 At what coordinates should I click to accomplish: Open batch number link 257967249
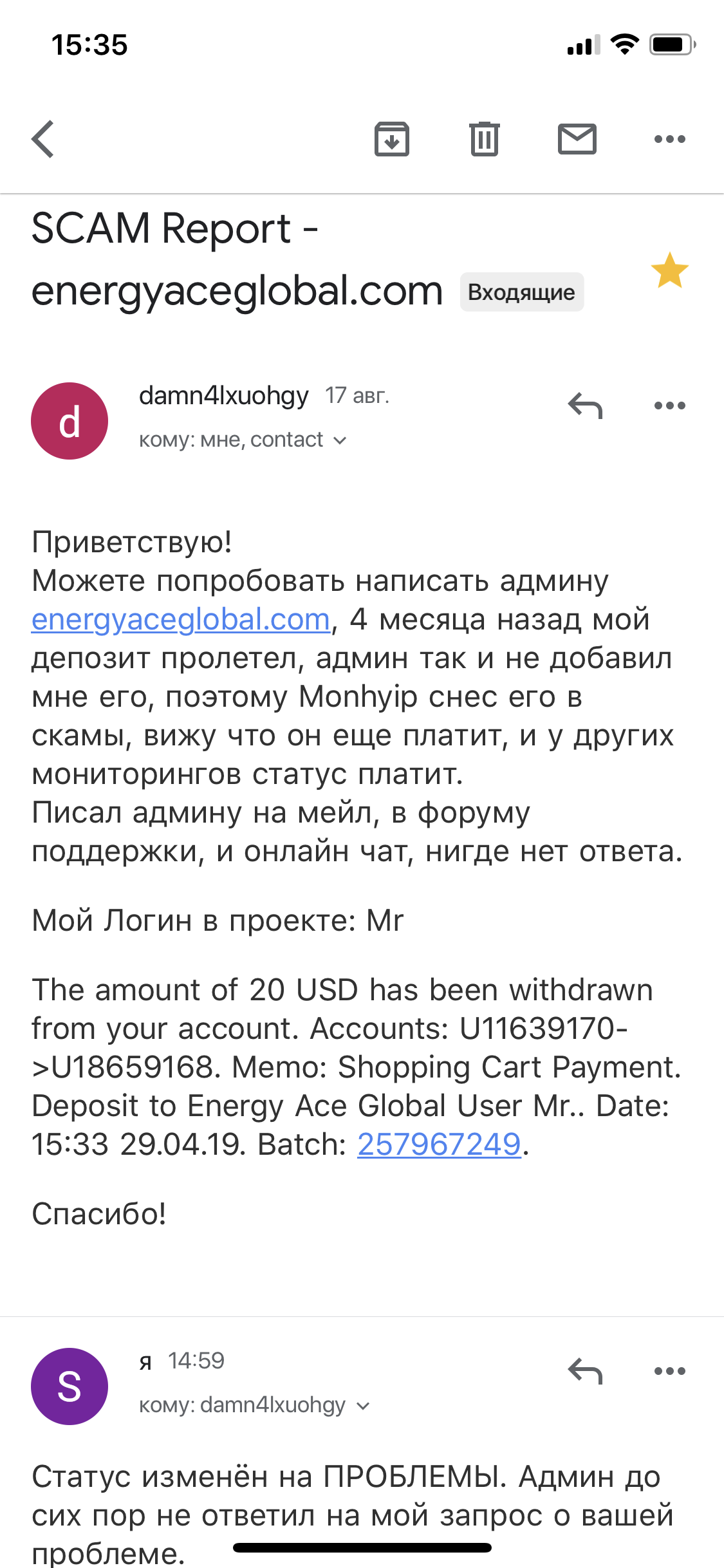(x=439, y=1144)
